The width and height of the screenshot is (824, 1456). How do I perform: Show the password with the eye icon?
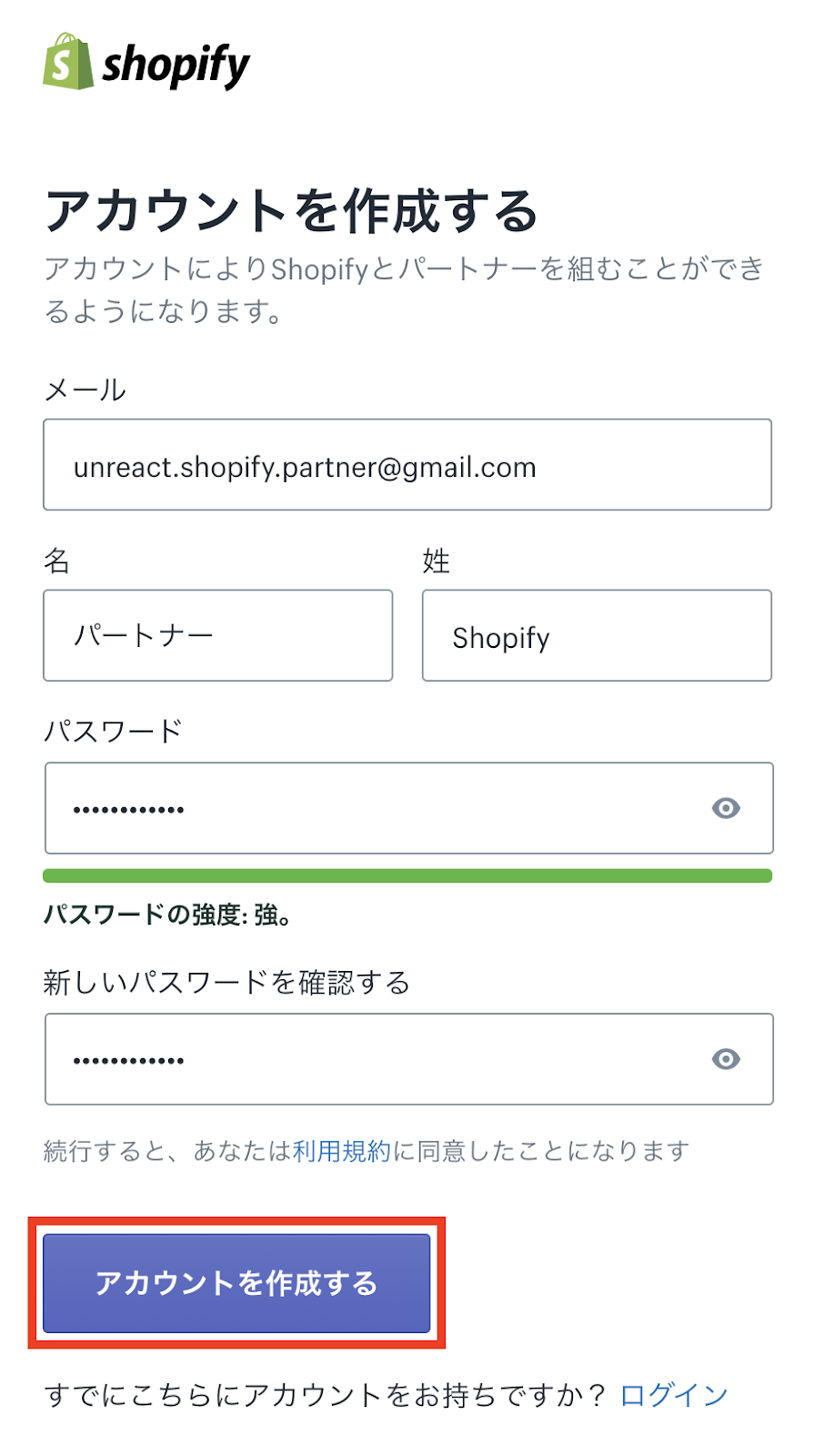[726, 808]
